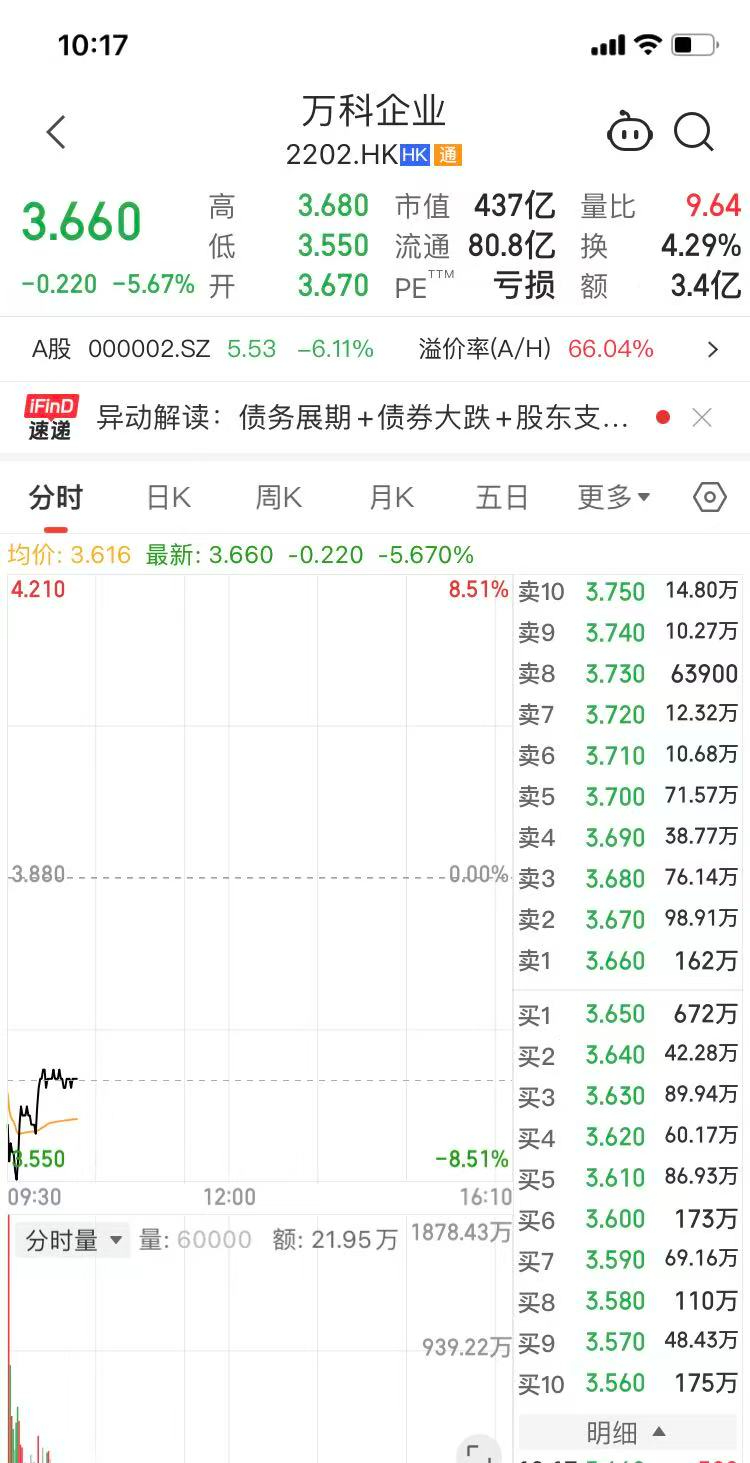
Task: Dismiss the 异动解读 news banner
Action: [702, 417]
